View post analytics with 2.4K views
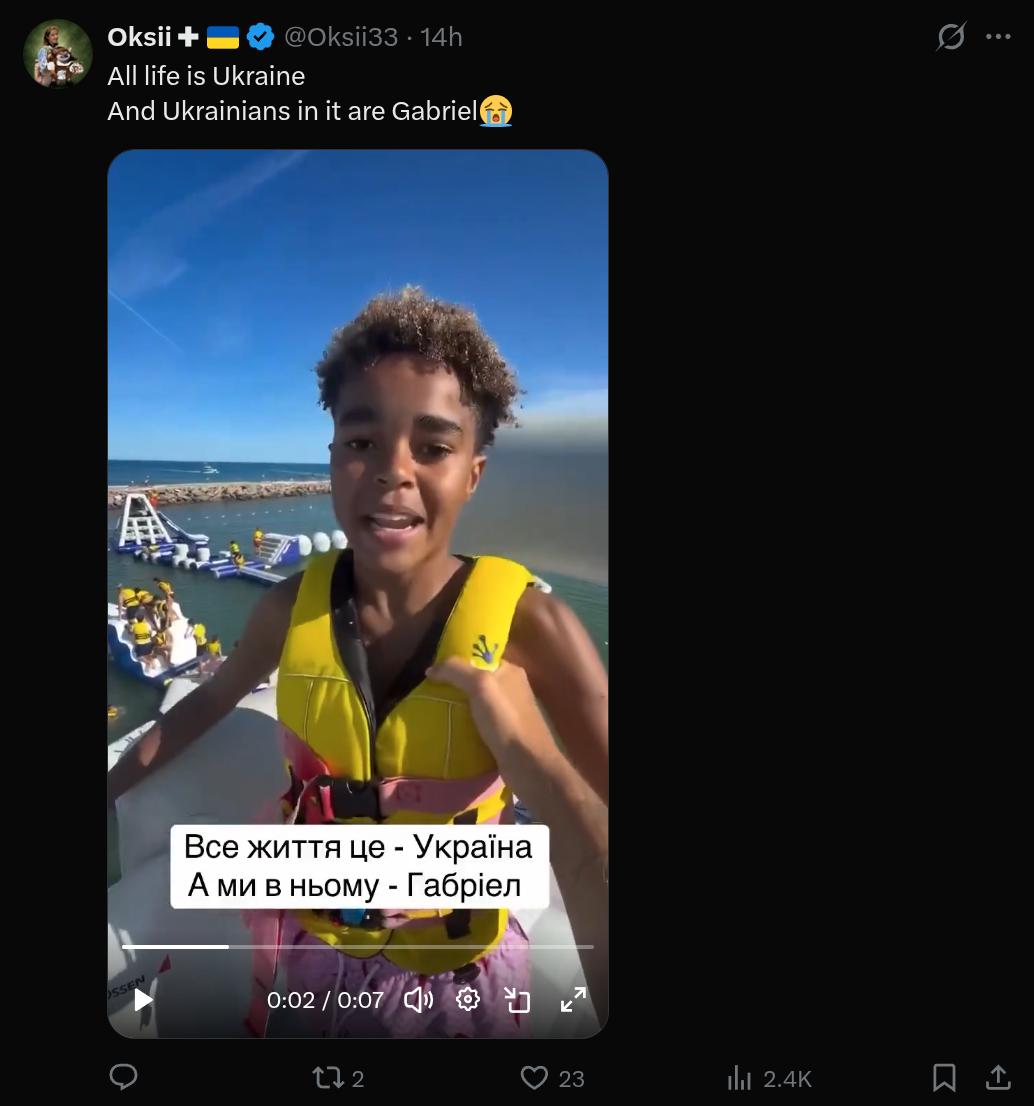 click(x=769, y=1078)
